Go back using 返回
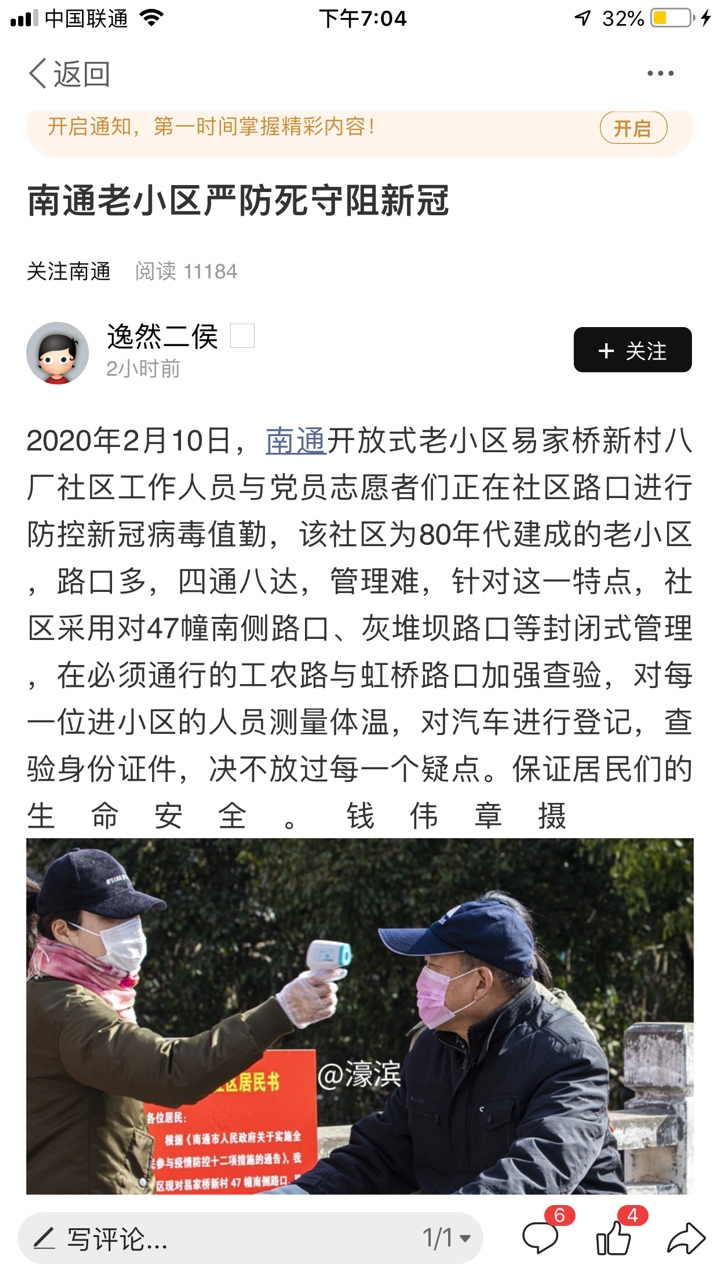The height and width of the screenshot is (1280, 720). [68, 74]
